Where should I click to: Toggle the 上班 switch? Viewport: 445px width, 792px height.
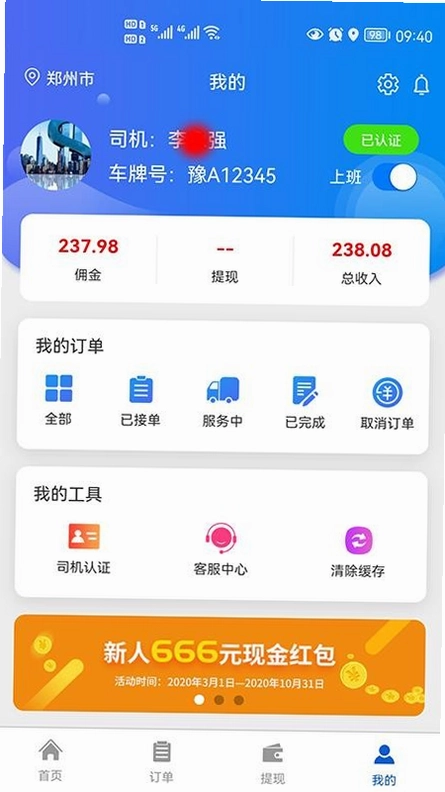pyautogui.click(x=395, y=178)
